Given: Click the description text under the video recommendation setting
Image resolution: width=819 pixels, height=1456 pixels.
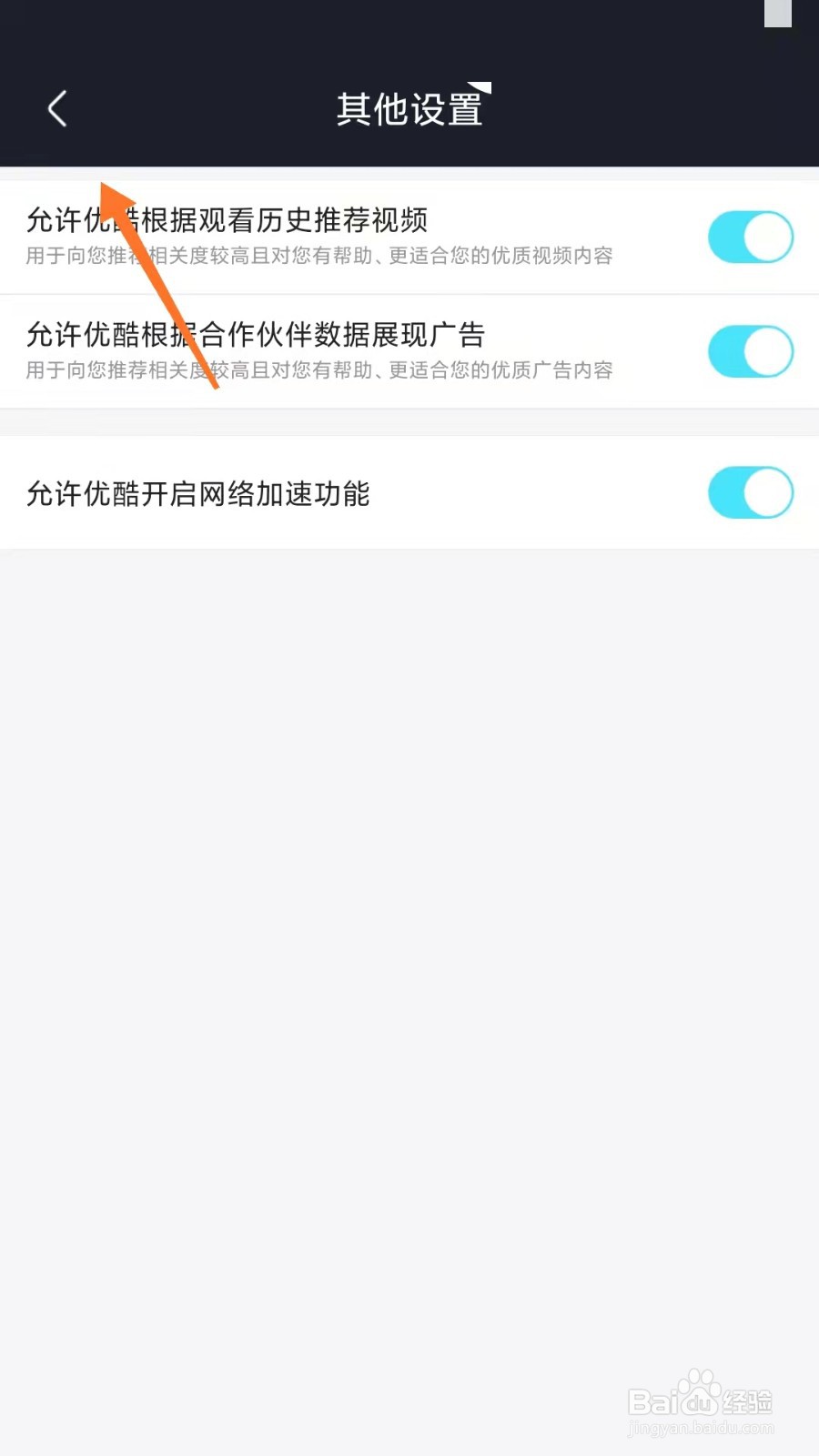Looking at the screenshot, I should point(320,257).
